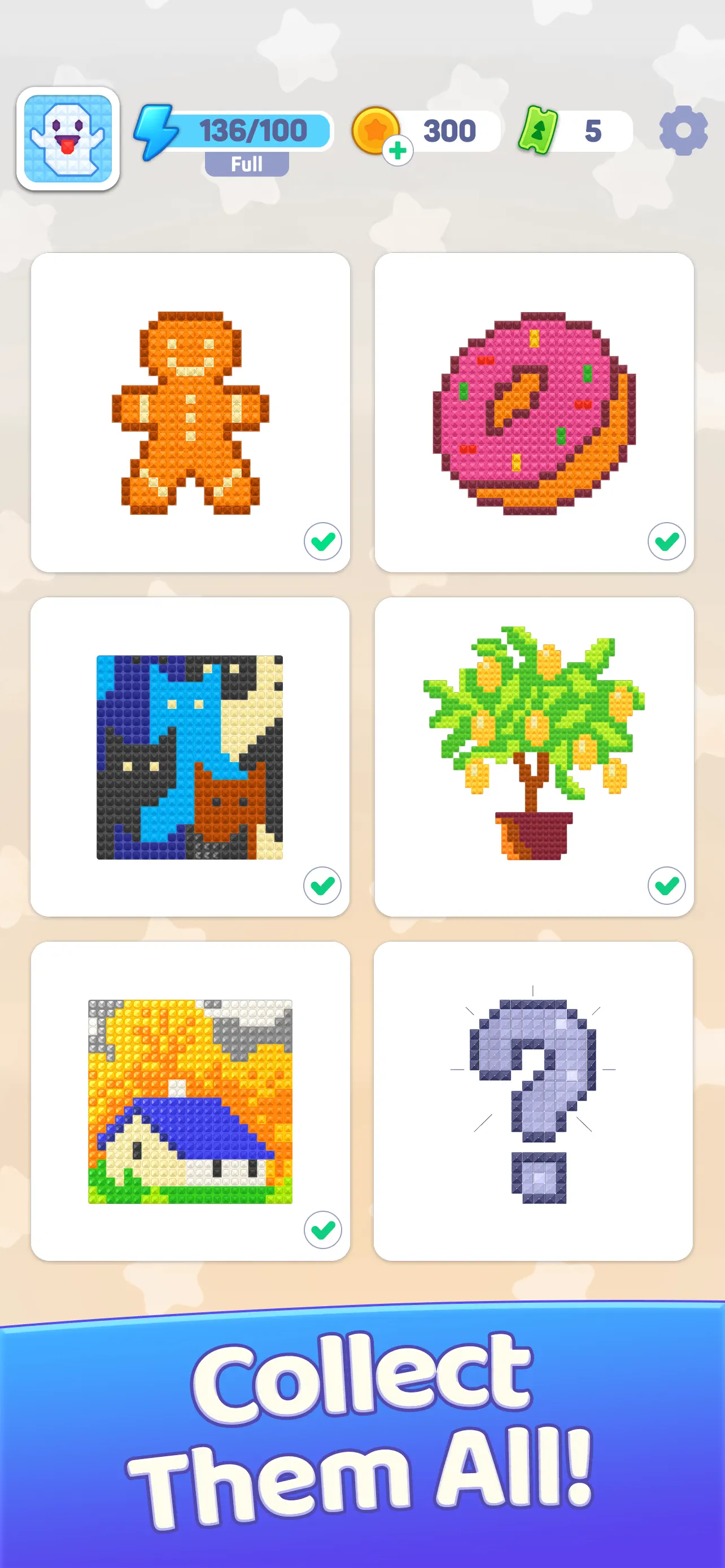The image size is (725, 1568).
Task: Tap the checkmark on the gingerbread puzzle
Action: [x=323, y=541]
